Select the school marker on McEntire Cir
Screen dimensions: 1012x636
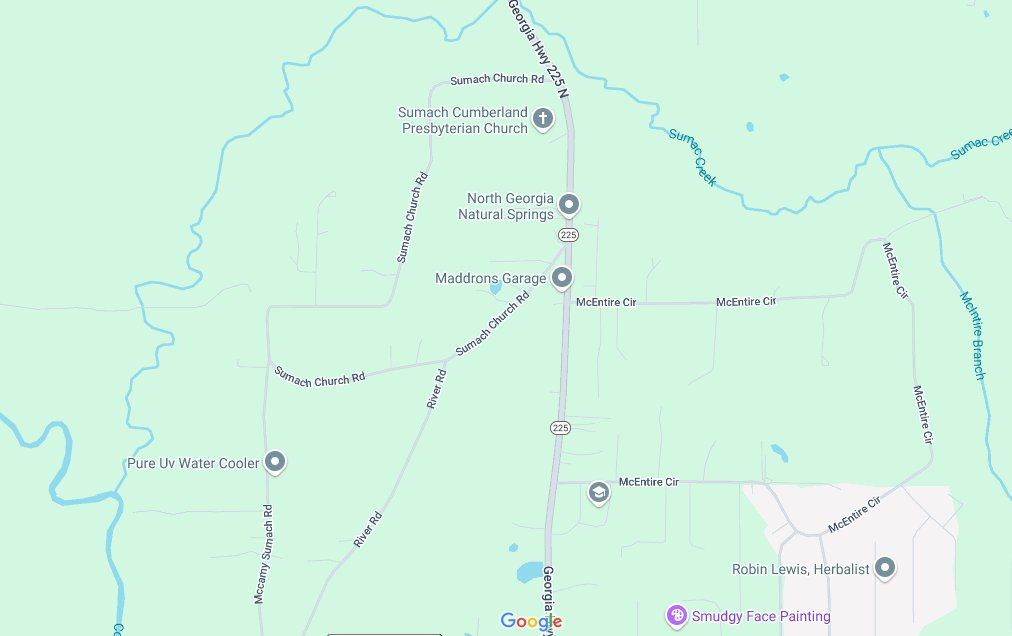click(598, 492)
